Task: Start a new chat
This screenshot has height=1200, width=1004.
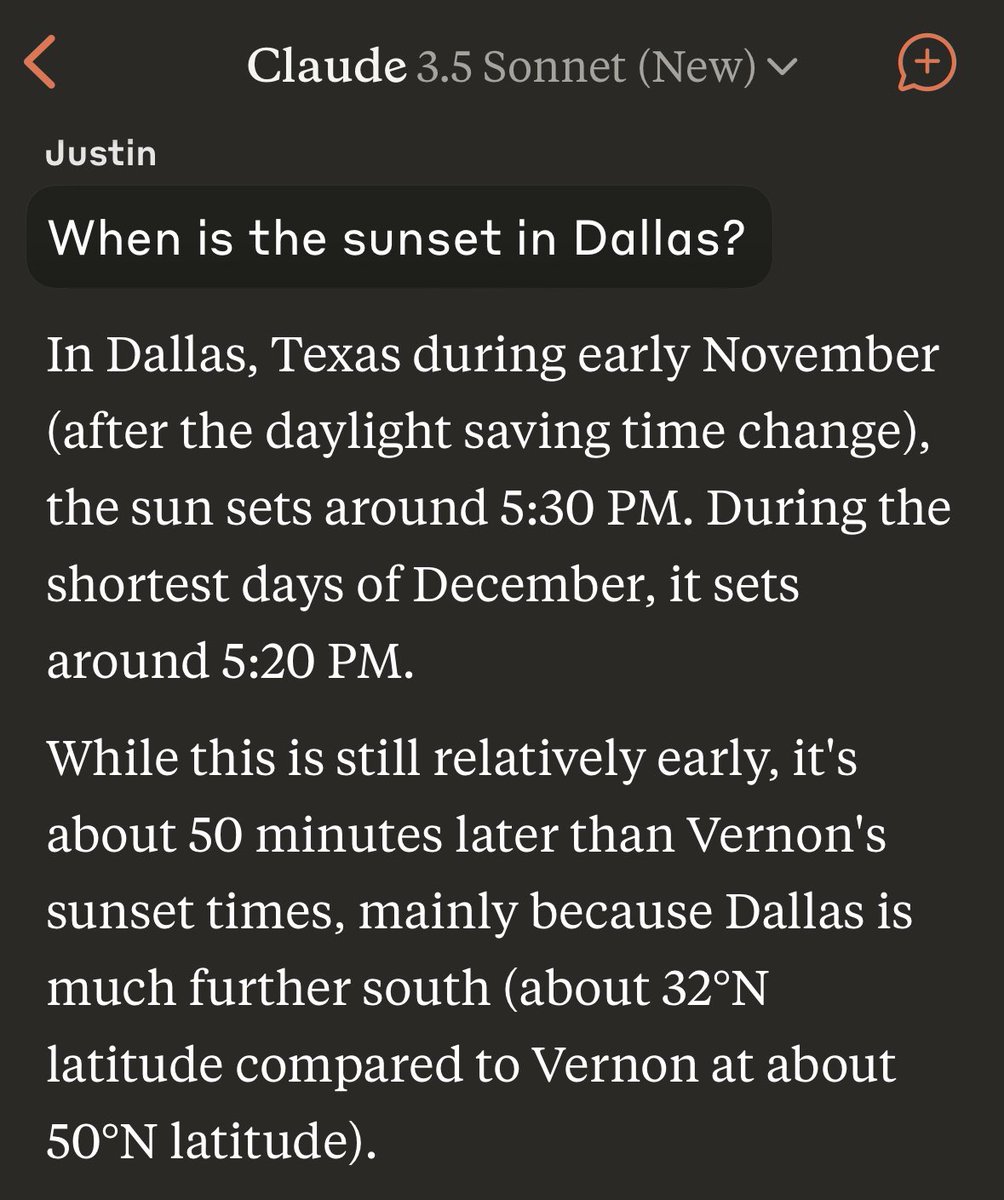Action: 926,65
